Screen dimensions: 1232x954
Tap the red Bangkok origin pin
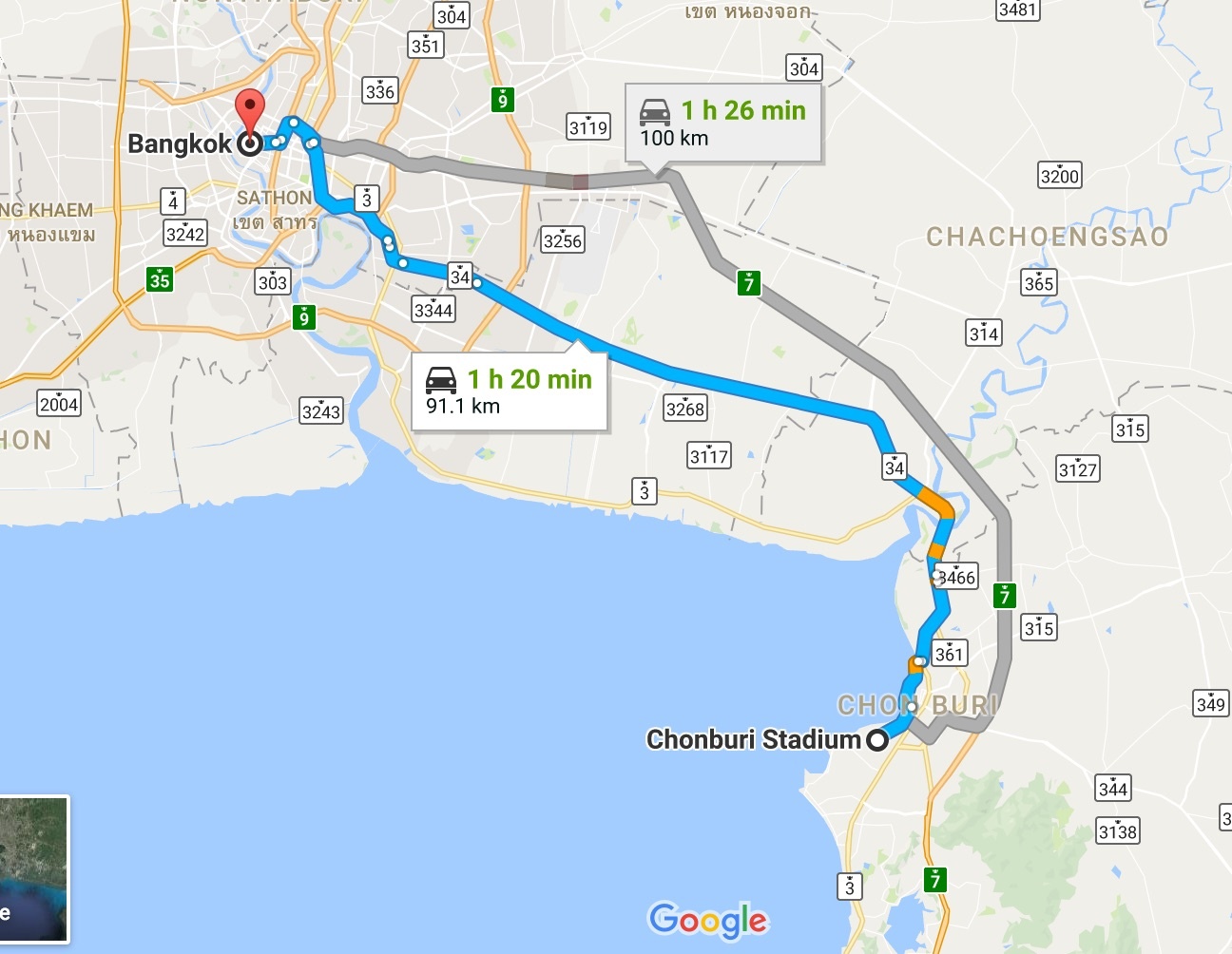(x=250, y=110)
